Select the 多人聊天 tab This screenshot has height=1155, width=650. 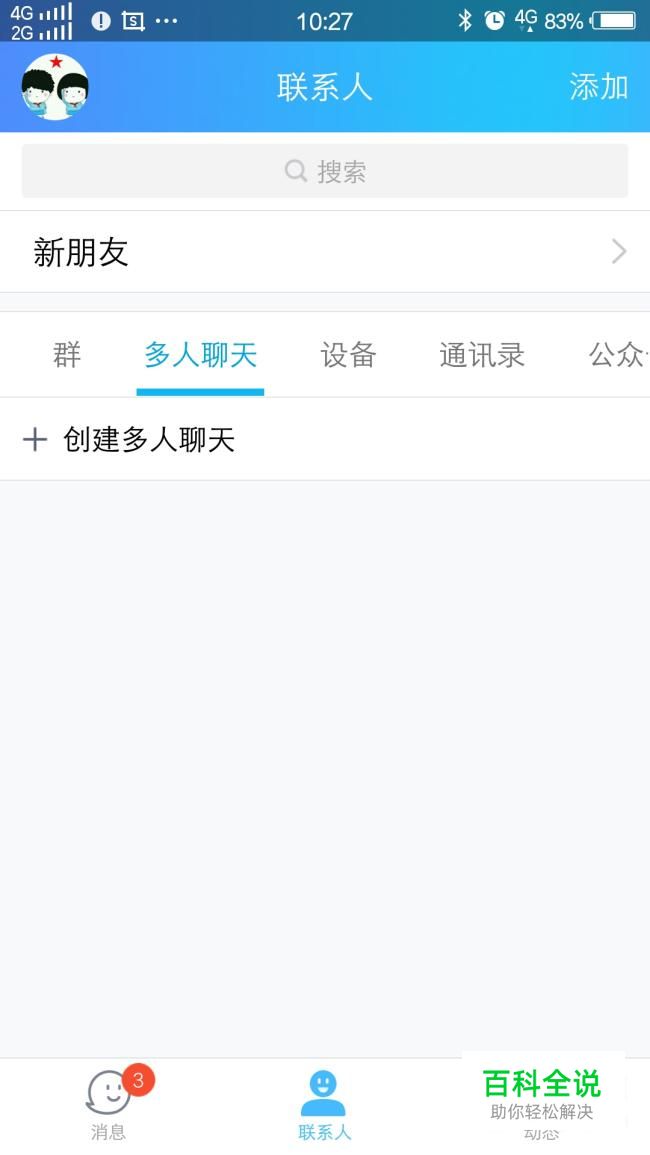200,355
